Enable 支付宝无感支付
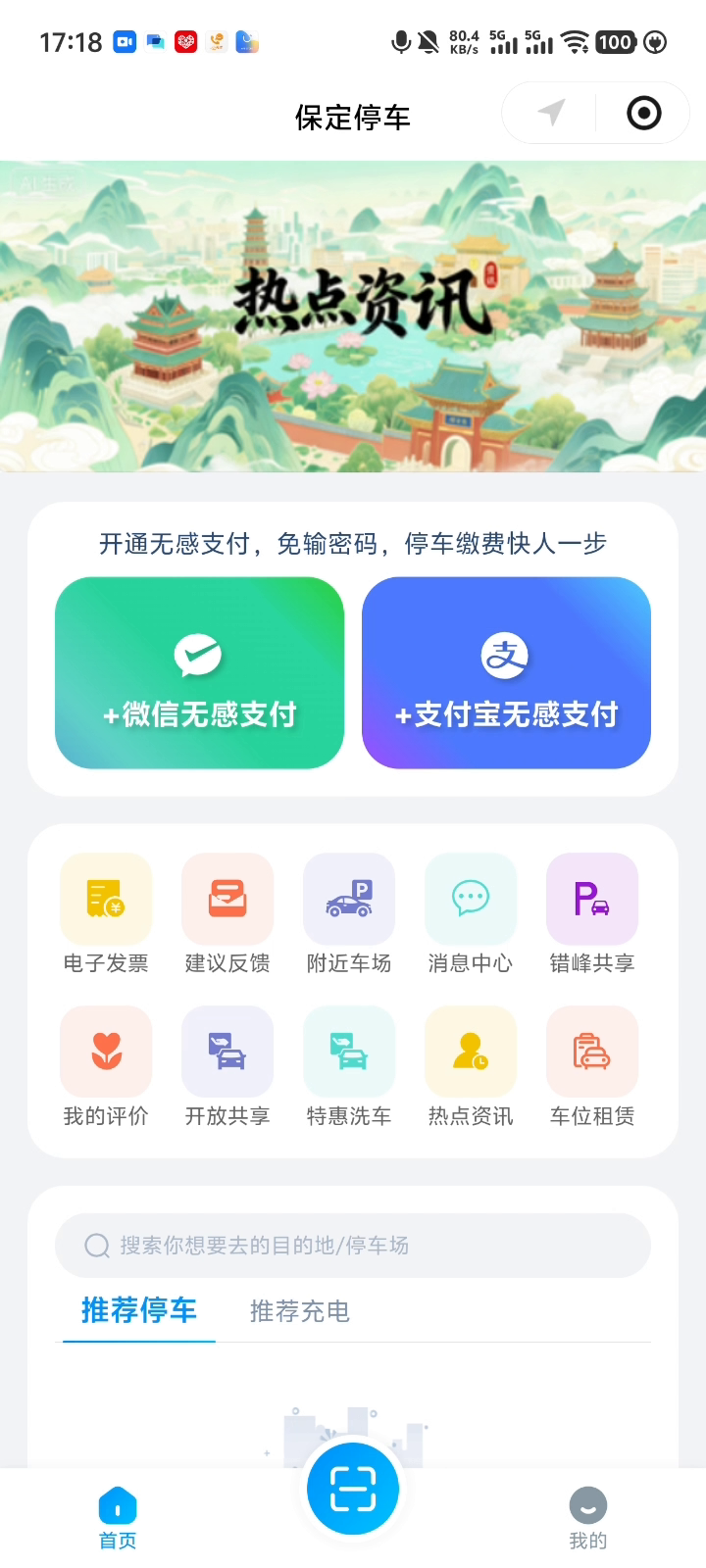This screenshot has width=706, height=1568. tap(506, 673)
